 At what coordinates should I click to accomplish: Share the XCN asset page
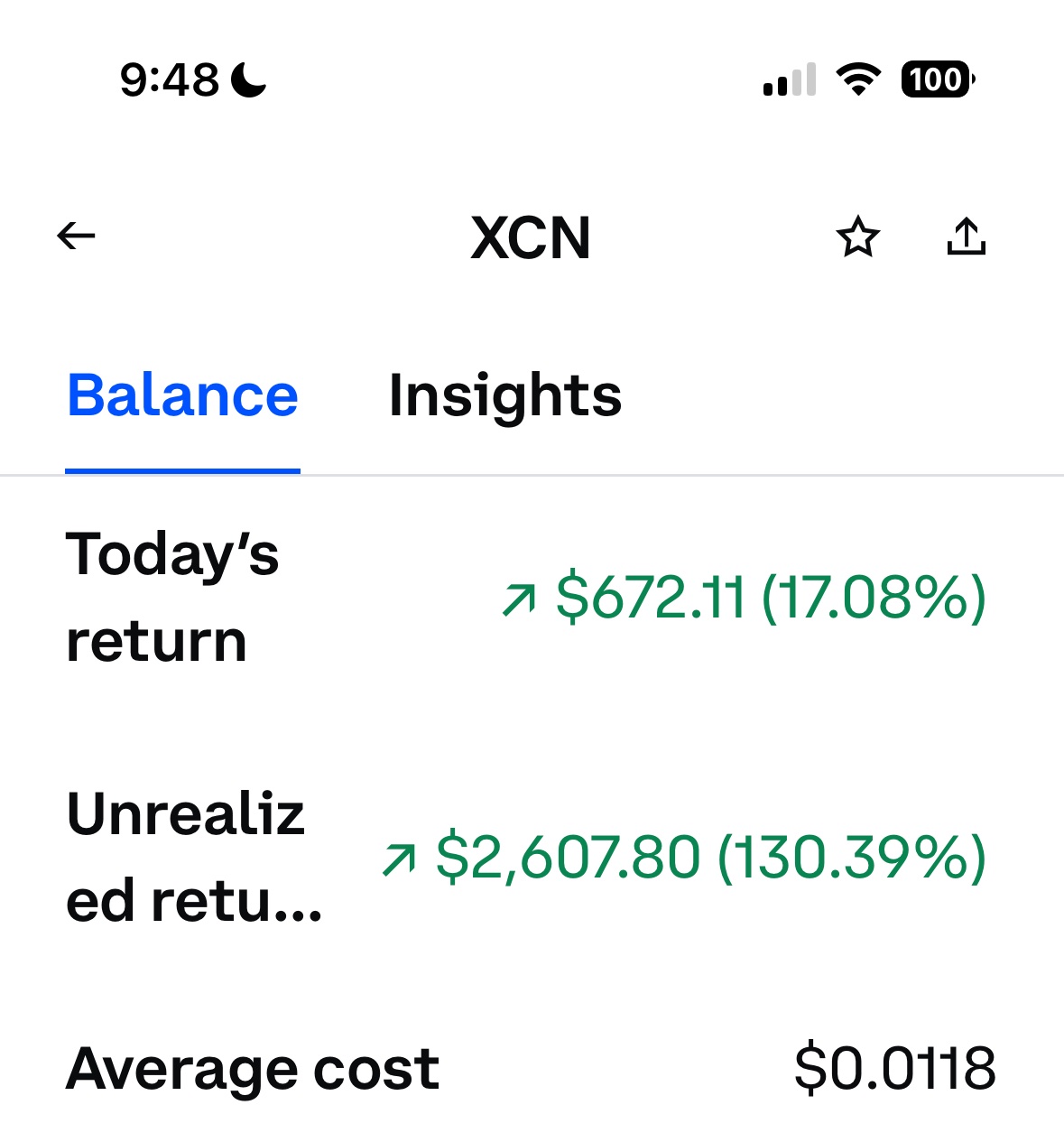tap(966, 237)
